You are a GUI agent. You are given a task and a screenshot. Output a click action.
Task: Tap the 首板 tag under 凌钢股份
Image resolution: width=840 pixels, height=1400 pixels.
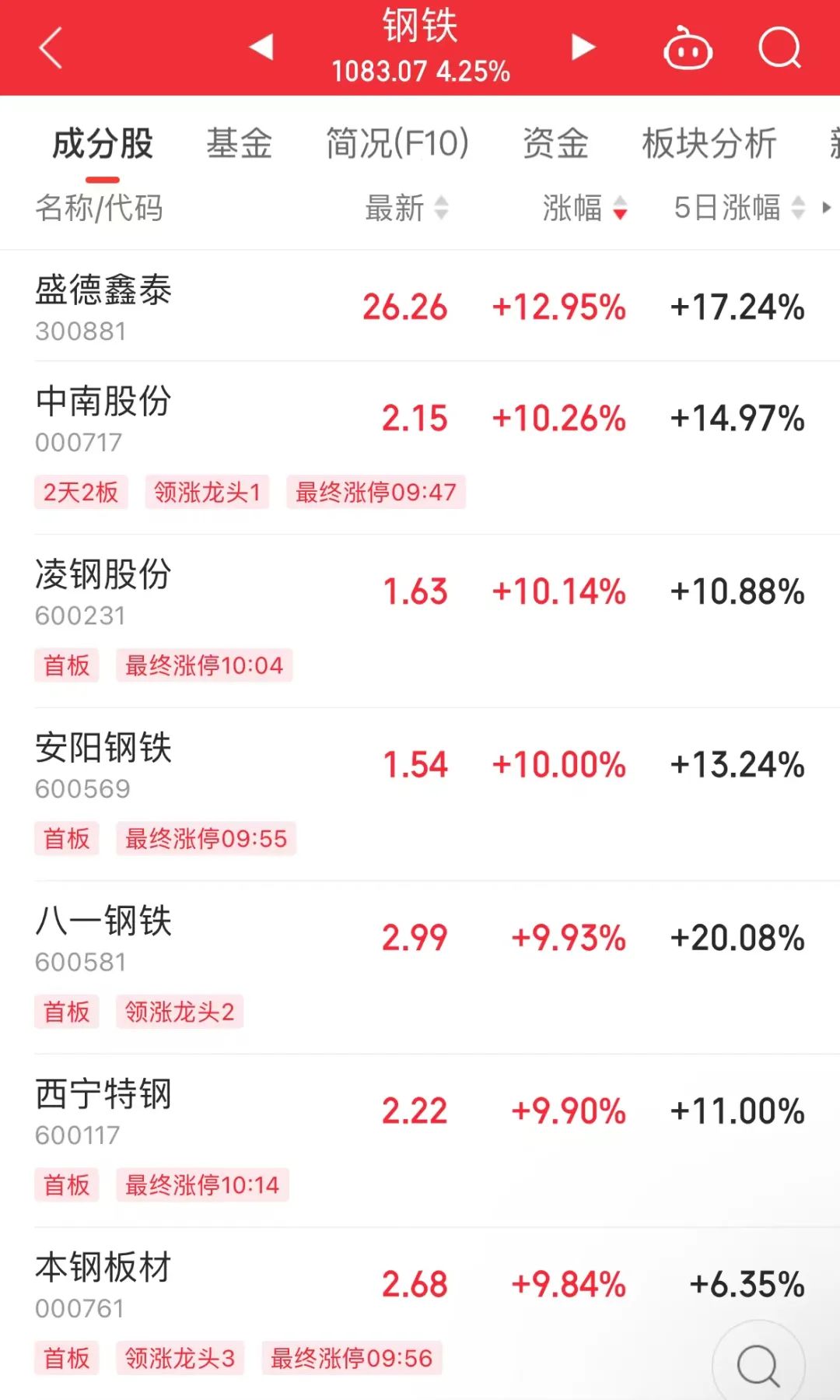click(x=66, y=665)
